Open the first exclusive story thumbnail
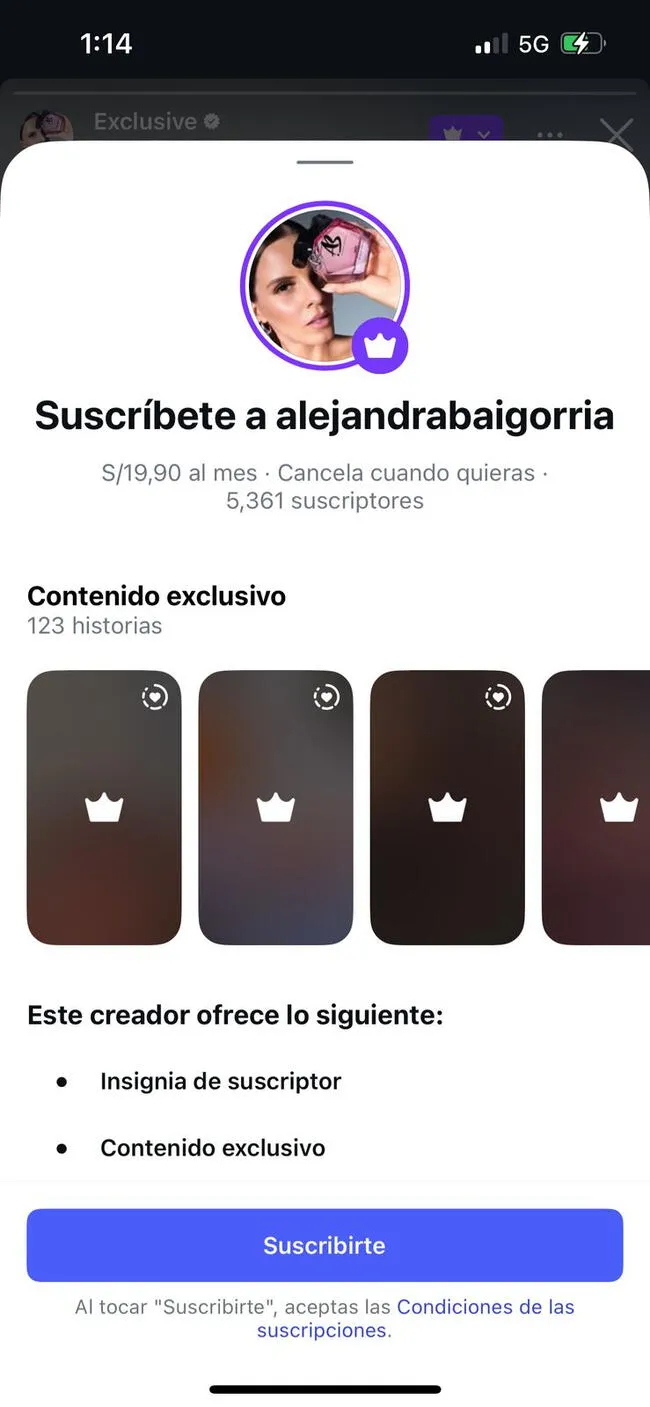This screenshot has width=650, height=1407. click(104, 807)
